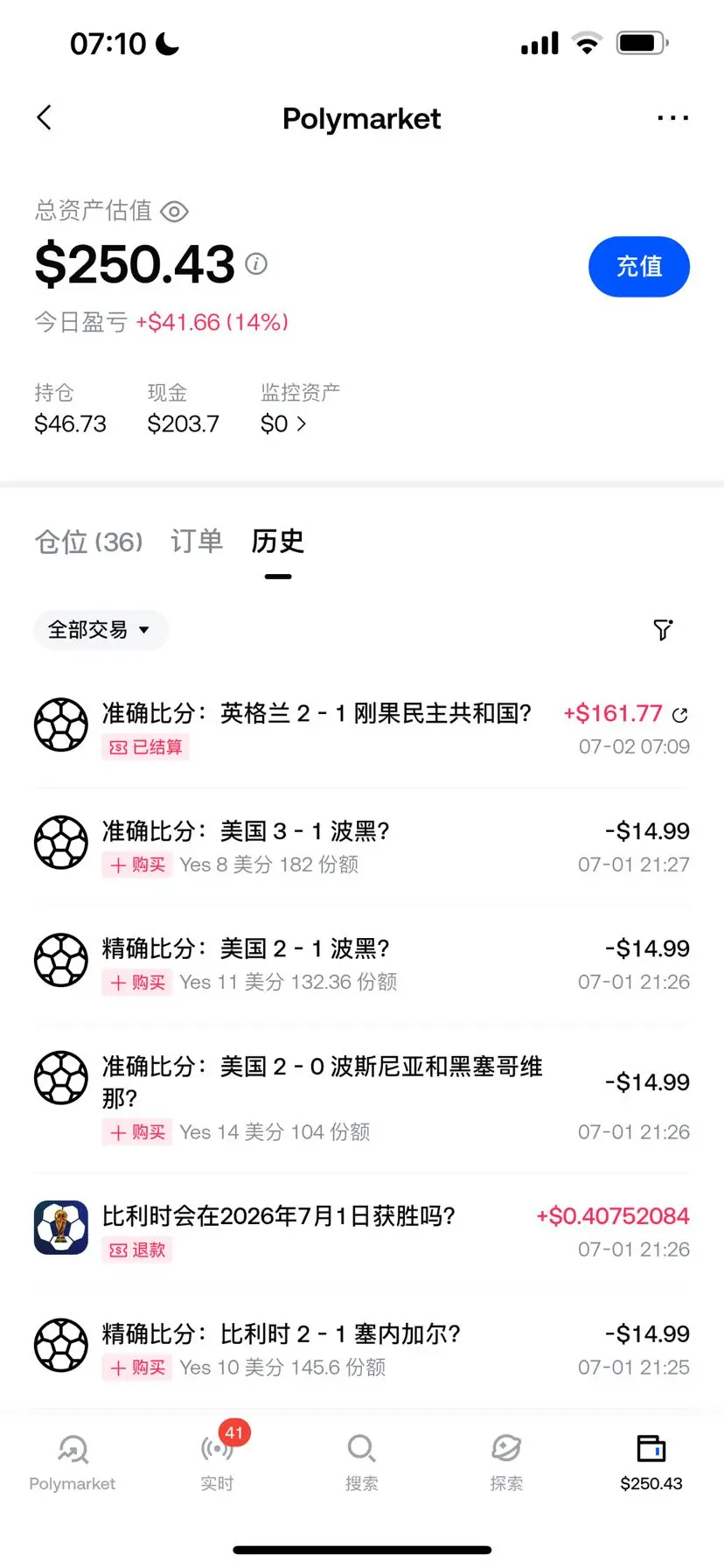Open the 比利时 2-1 塞内加尔 purchase record
This screenshot has height=1568, width=724.
point(362,1349)
